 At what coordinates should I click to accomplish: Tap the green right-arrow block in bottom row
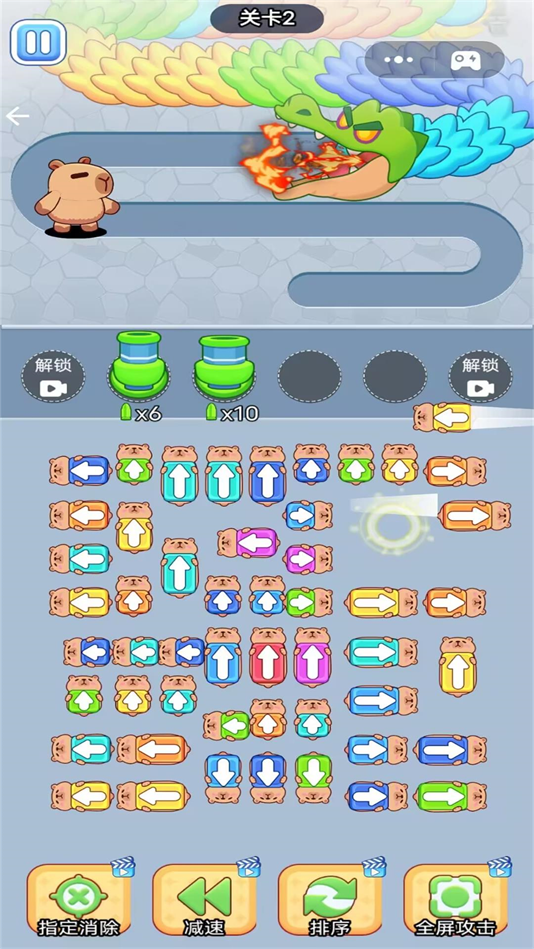coord(450,796)
